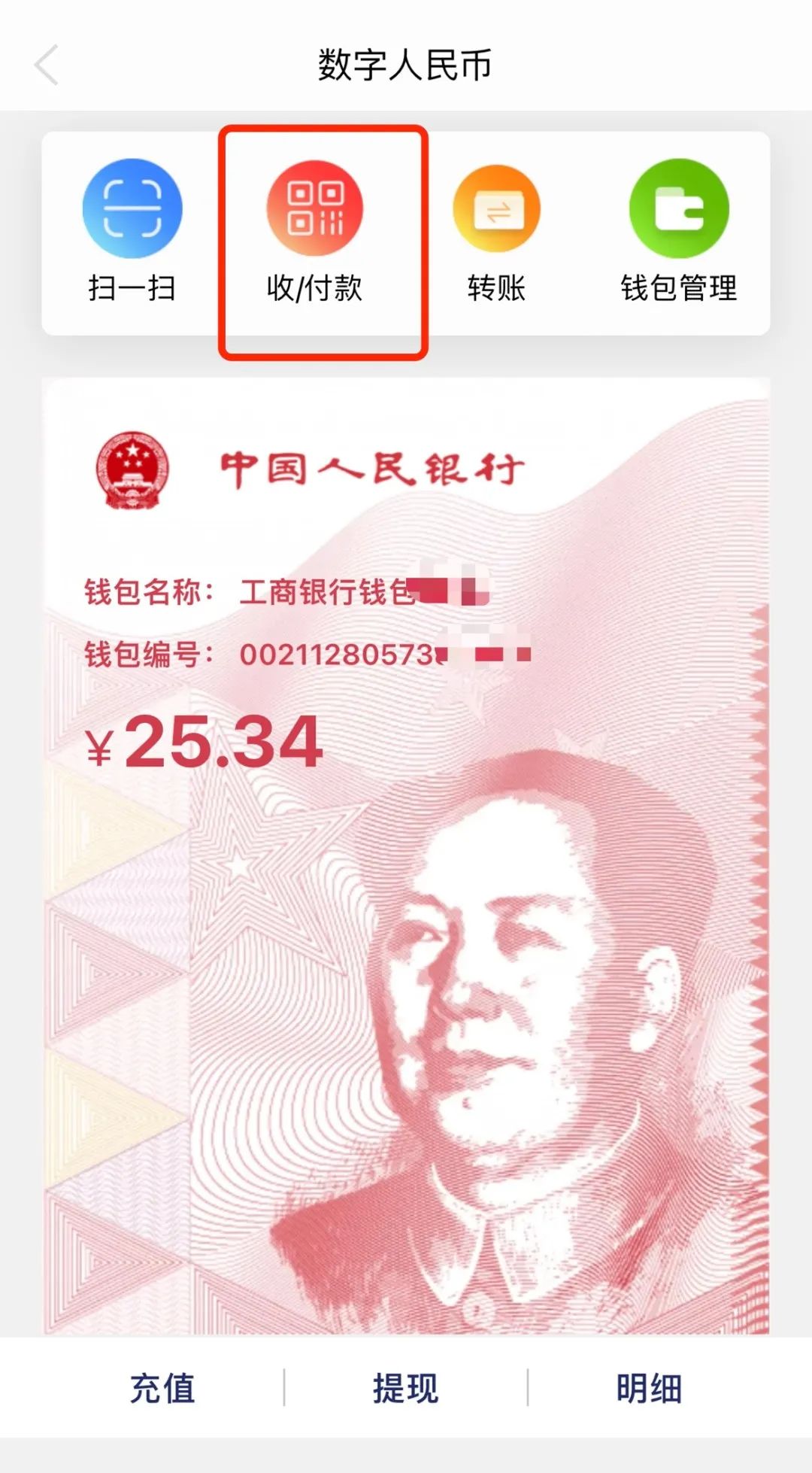Open 收/付款 payment code
This screenshot has width=812, height=1473.
coord(315,230)
